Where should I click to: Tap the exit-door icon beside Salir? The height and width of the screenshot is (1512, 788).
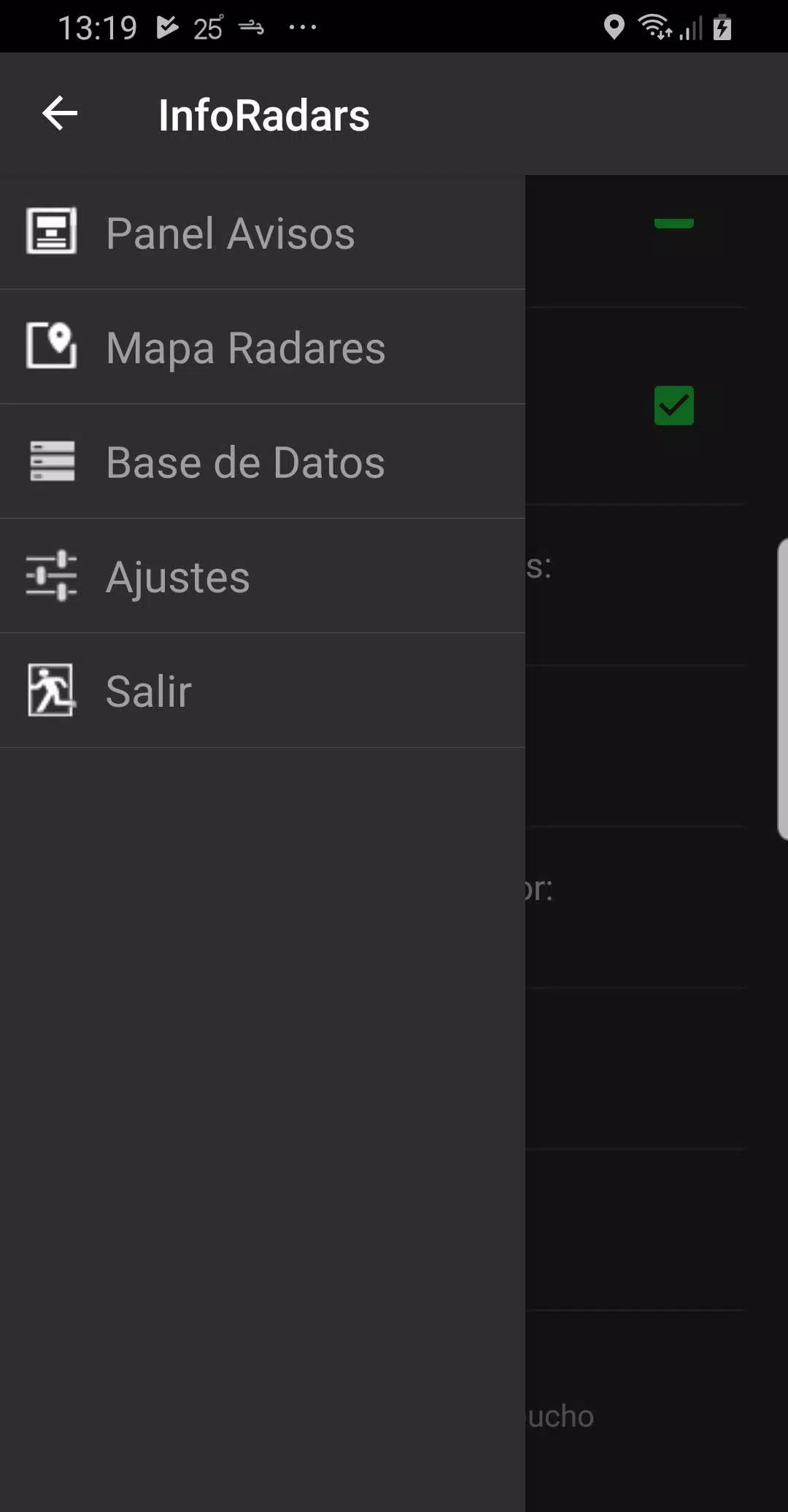(x=53, y=690)
